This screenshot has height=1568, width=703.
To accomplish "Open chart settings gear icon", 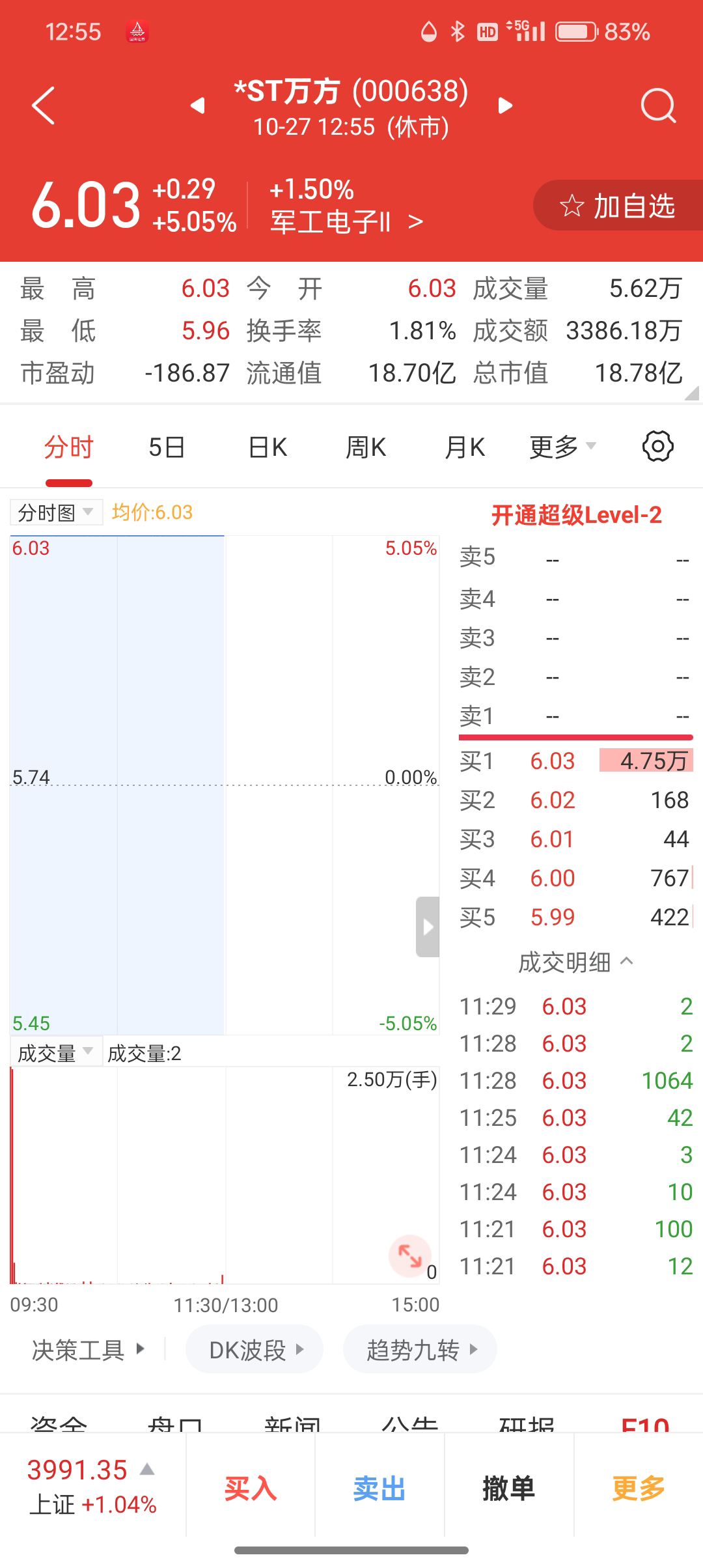I will click(x=657, y=447).
